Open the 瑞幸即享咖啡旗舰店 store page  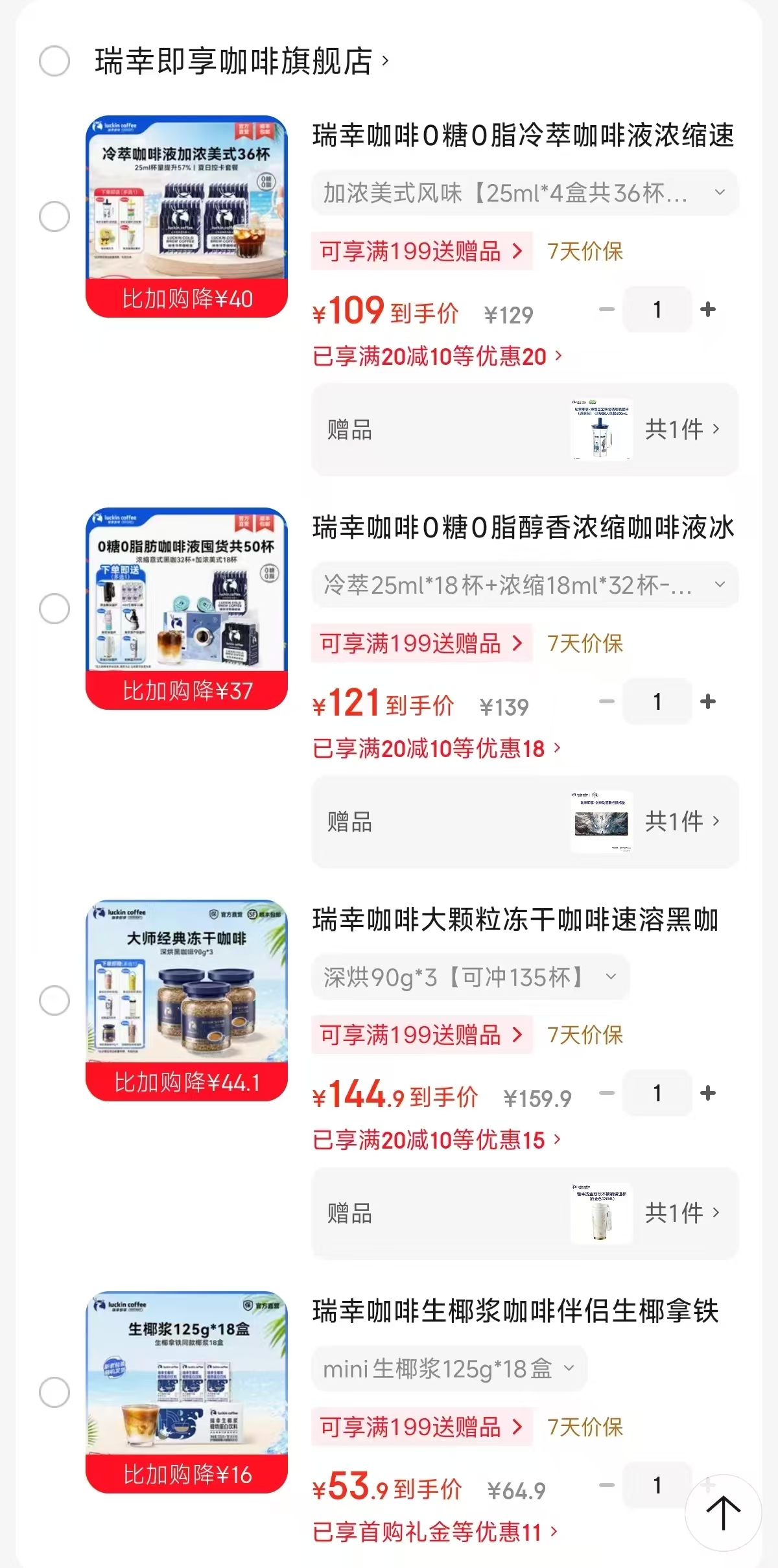(x=242, y=61)
